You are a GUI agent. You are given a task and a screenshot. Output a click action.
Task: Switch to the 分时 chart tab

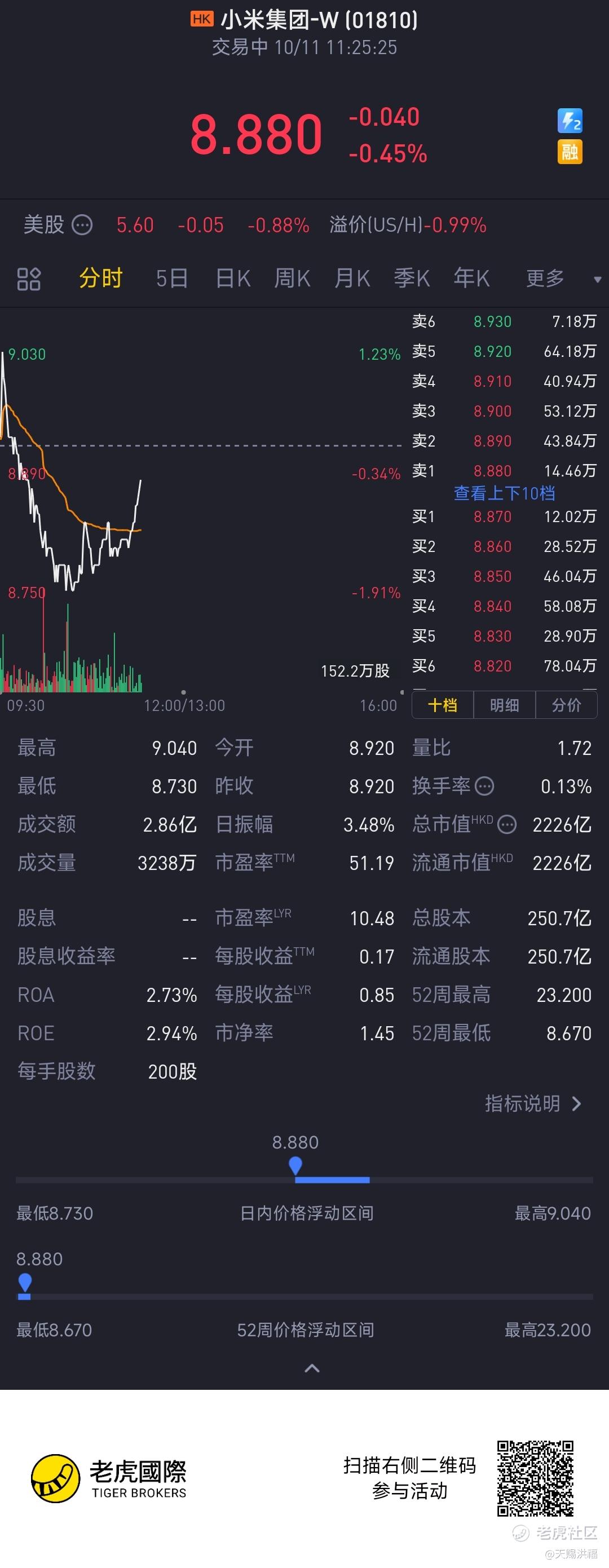(100, 278)
